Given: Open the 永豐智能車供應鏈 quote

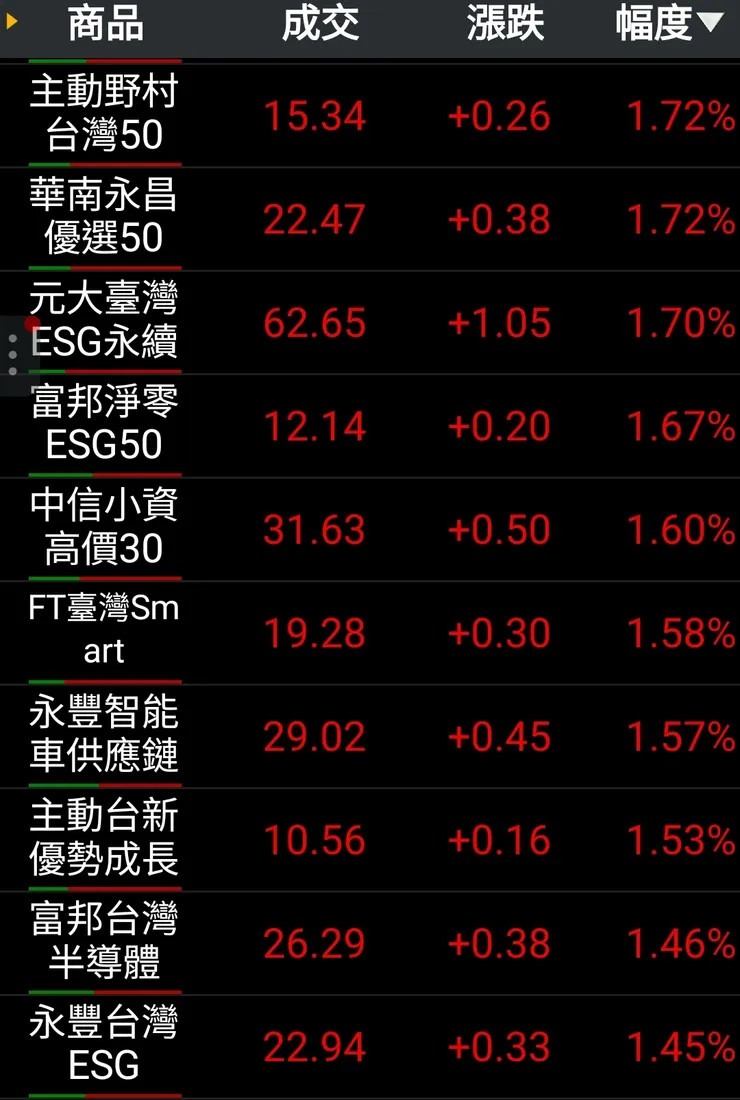Looking at the screenshot, I should tap(104, 736).
